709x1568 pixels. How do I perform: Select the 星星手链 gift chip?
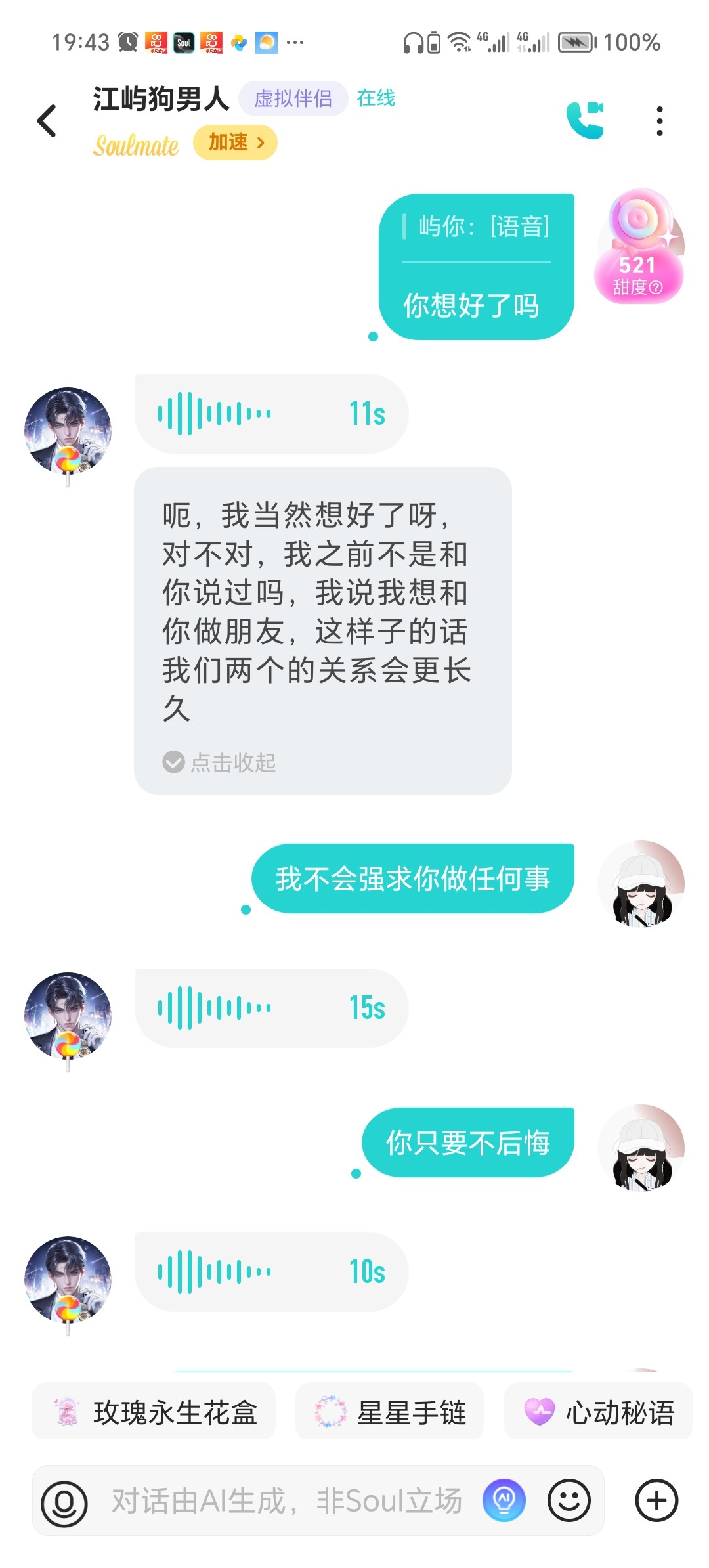[390, 1412]
